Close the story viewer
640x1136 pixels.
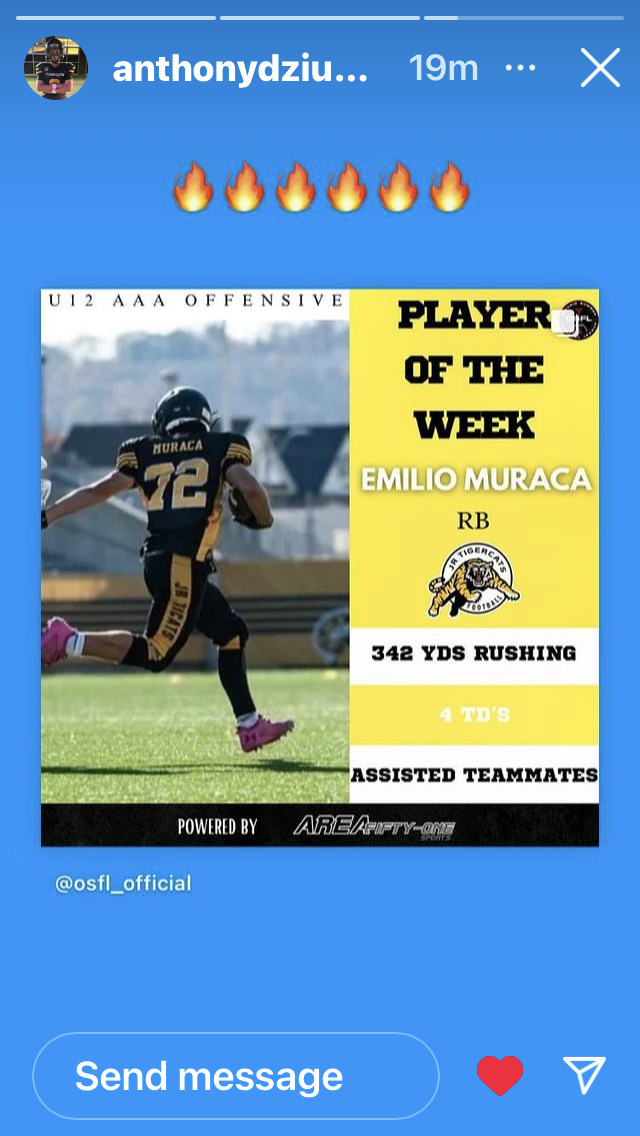click(x=600, y=68)
